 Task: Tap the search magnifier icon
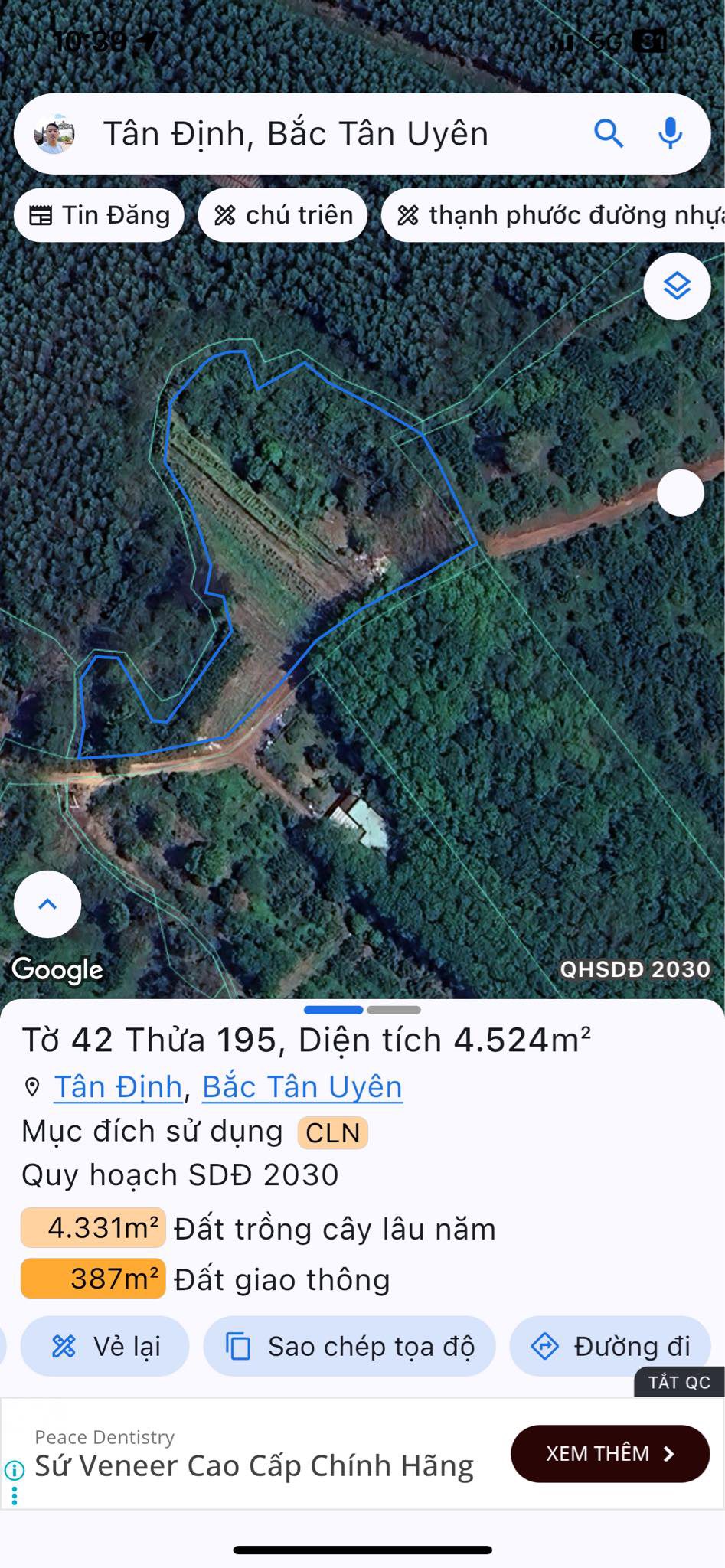(609, 134)
